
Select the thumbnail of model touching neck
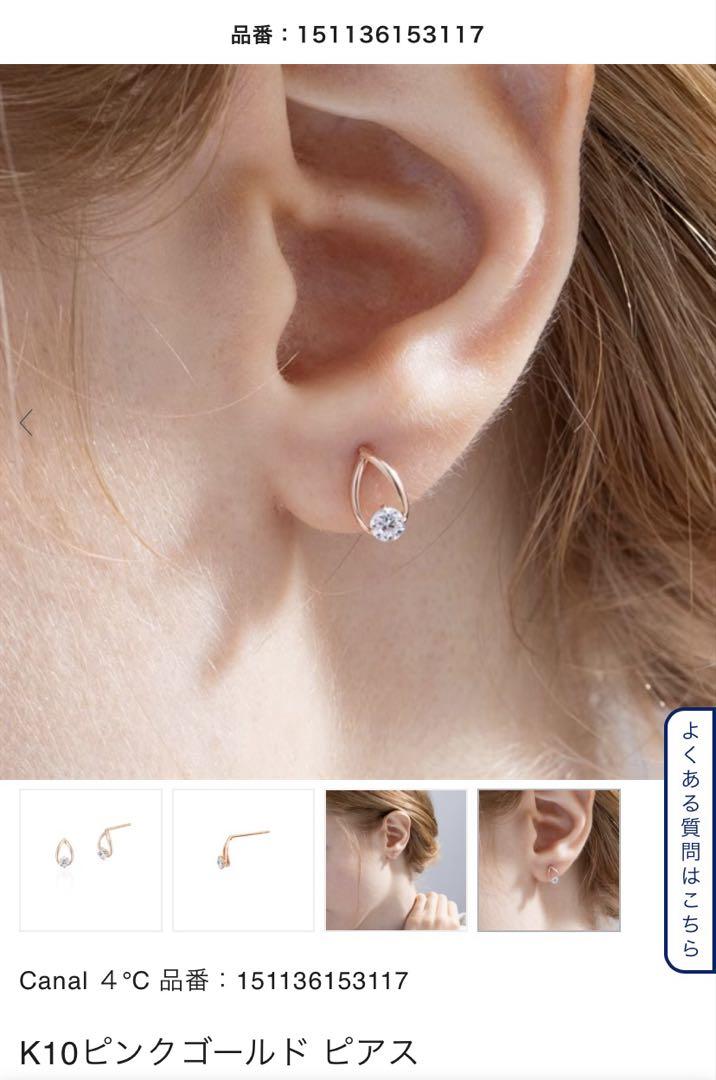tap(396, 860)
